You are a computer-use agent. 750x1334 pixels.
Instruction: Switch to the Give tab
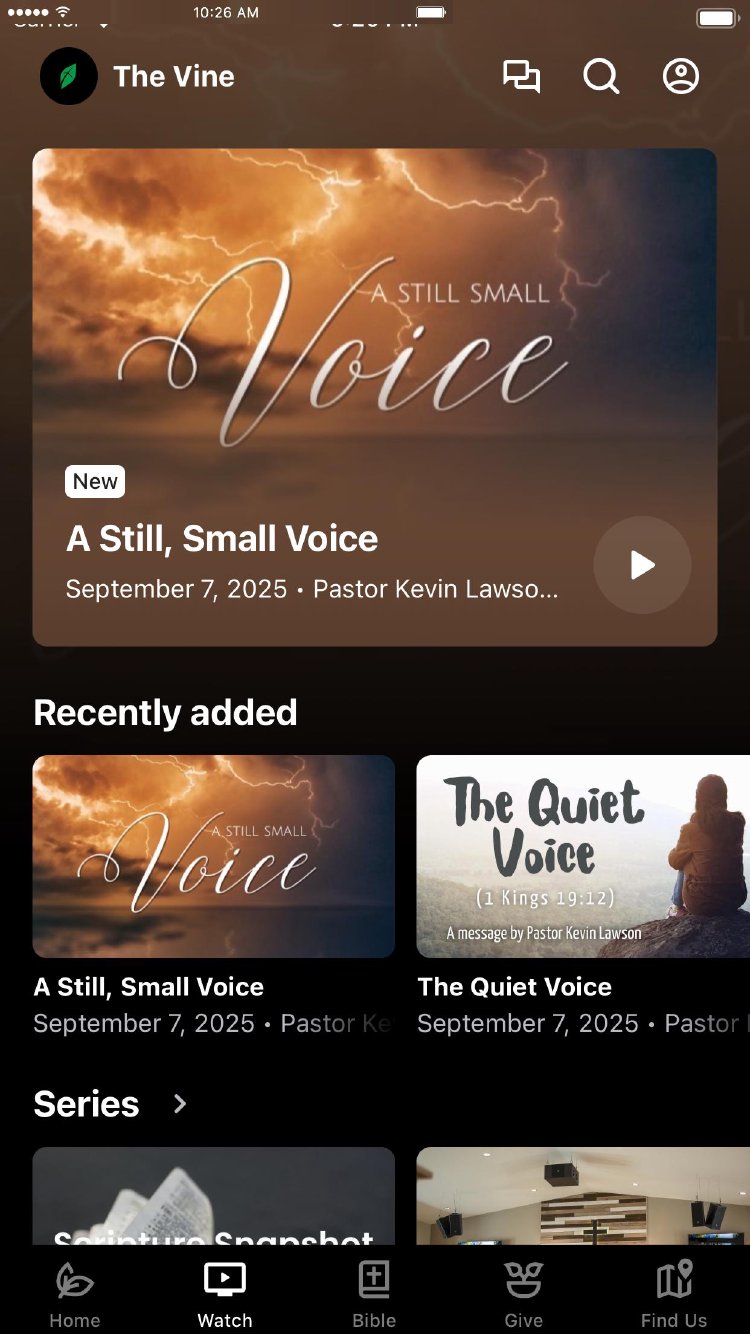[524, 1295]
